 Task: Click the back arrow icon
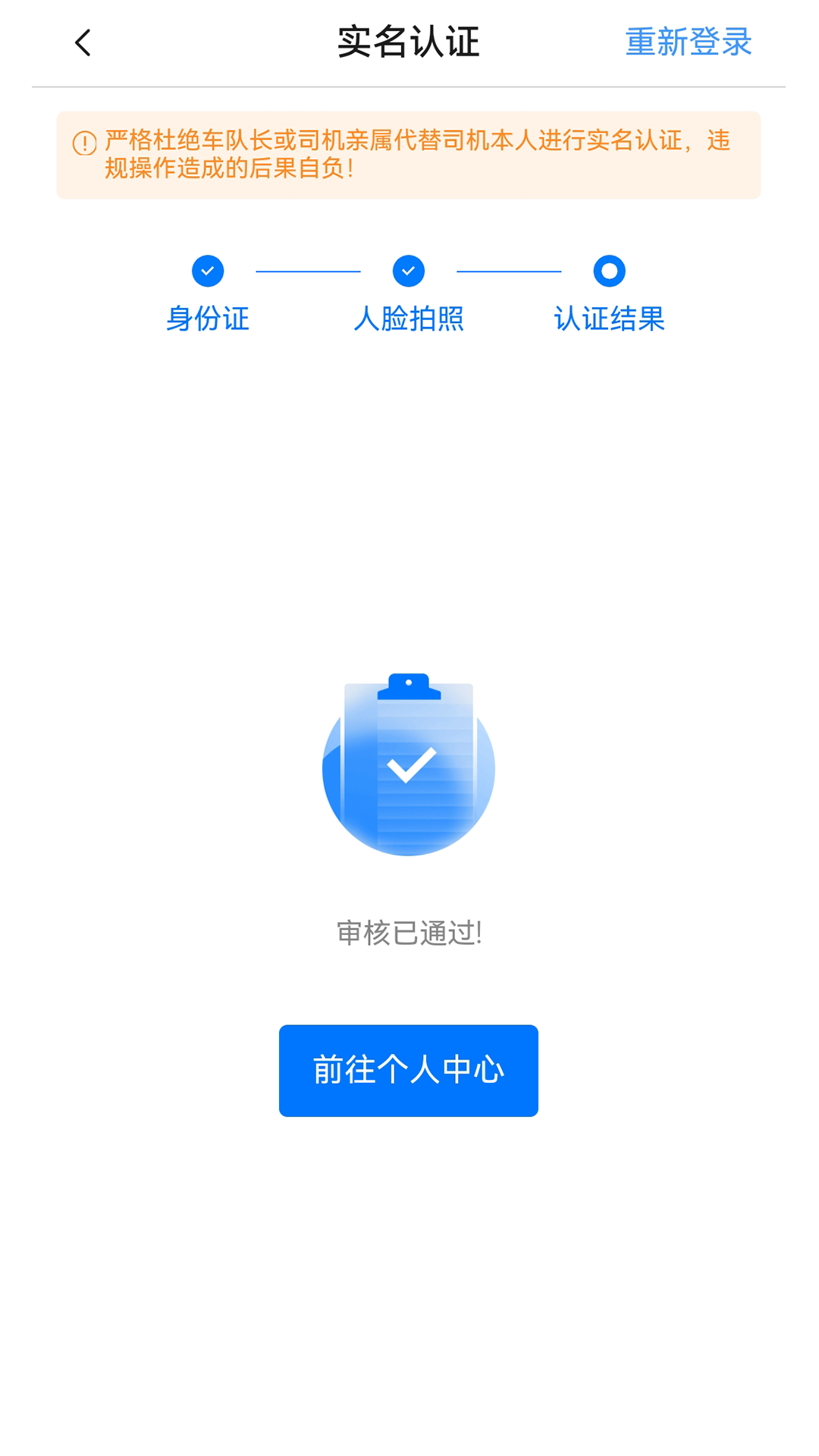[x=83, y=42]
